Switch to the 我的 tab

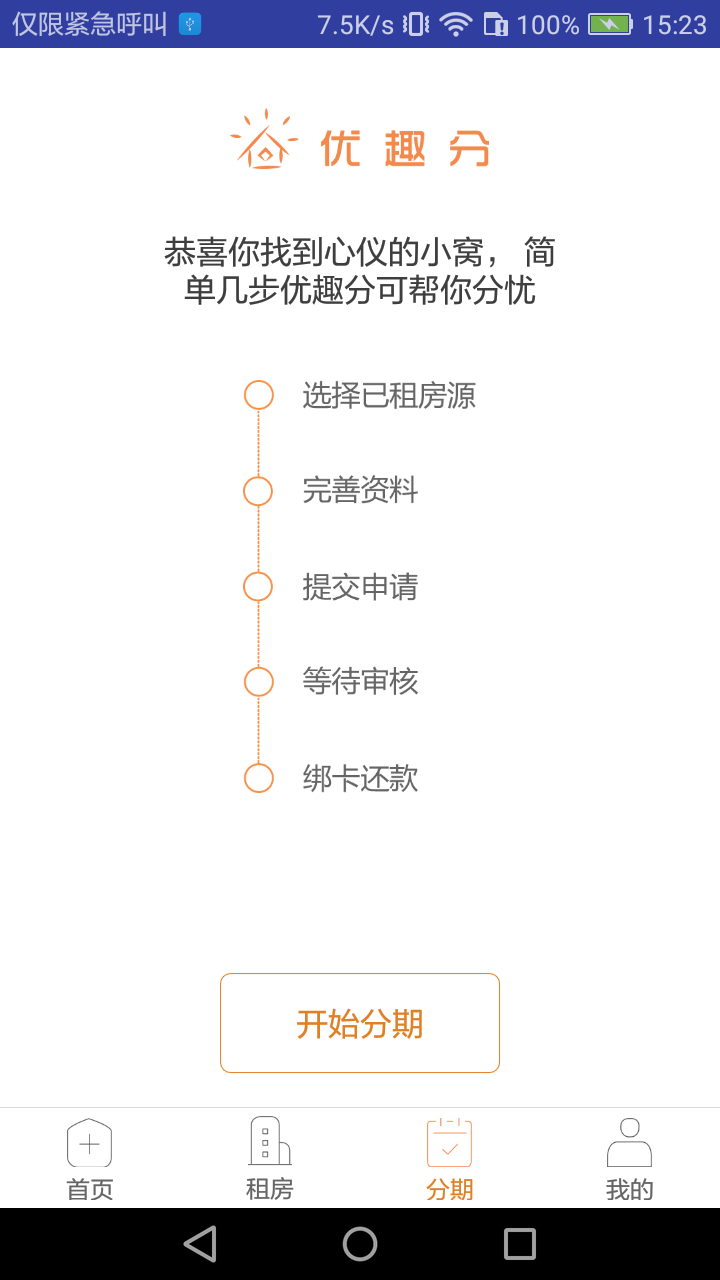[x=628, y=1158]
